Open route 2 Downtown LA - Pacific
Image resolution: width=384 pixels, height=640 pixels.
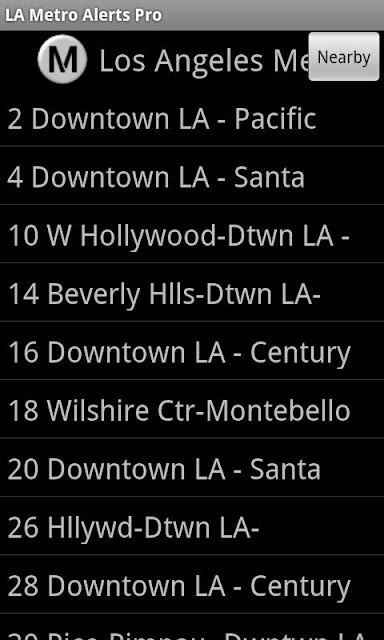tap(192, 119)
